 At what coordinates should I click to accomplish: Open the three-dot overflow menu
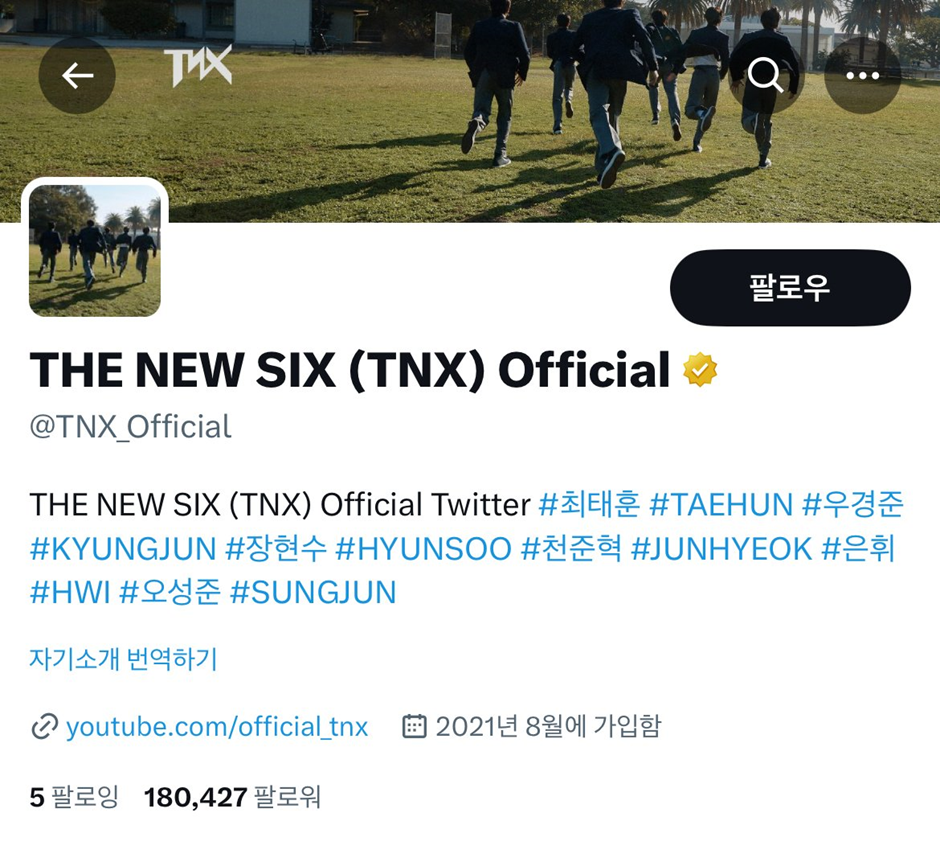click(x=862, y=76)
